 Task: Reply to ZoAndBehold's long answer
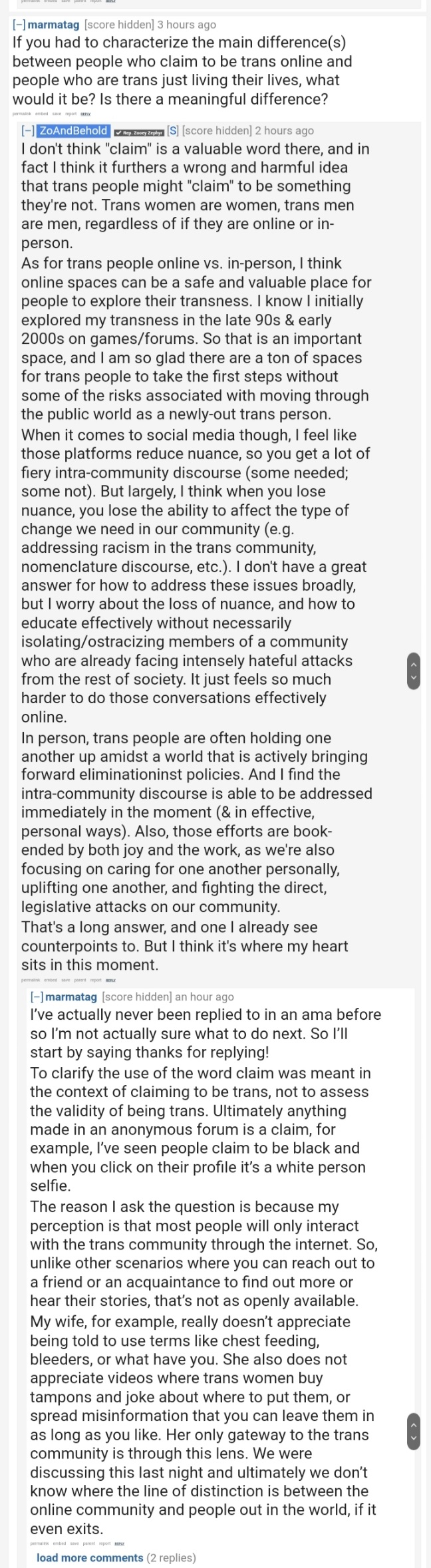point(110,980)
